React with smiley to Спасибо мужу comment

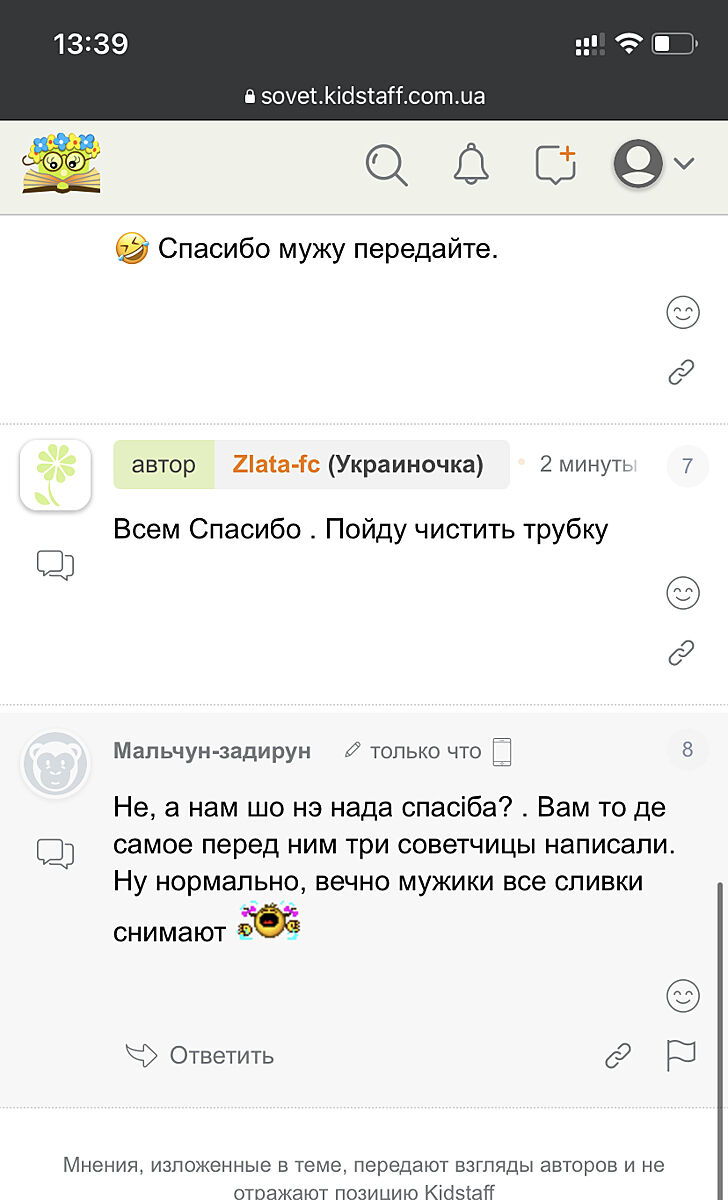[x=682, y=313]
